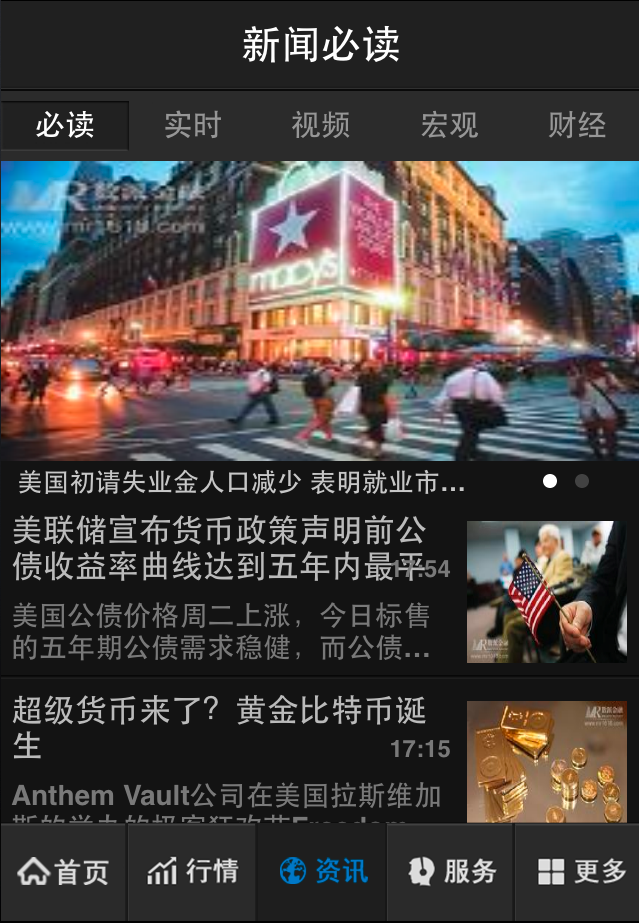
Task: Switch to 行情 in the bottom bar
Action: (x=192, y=872)
